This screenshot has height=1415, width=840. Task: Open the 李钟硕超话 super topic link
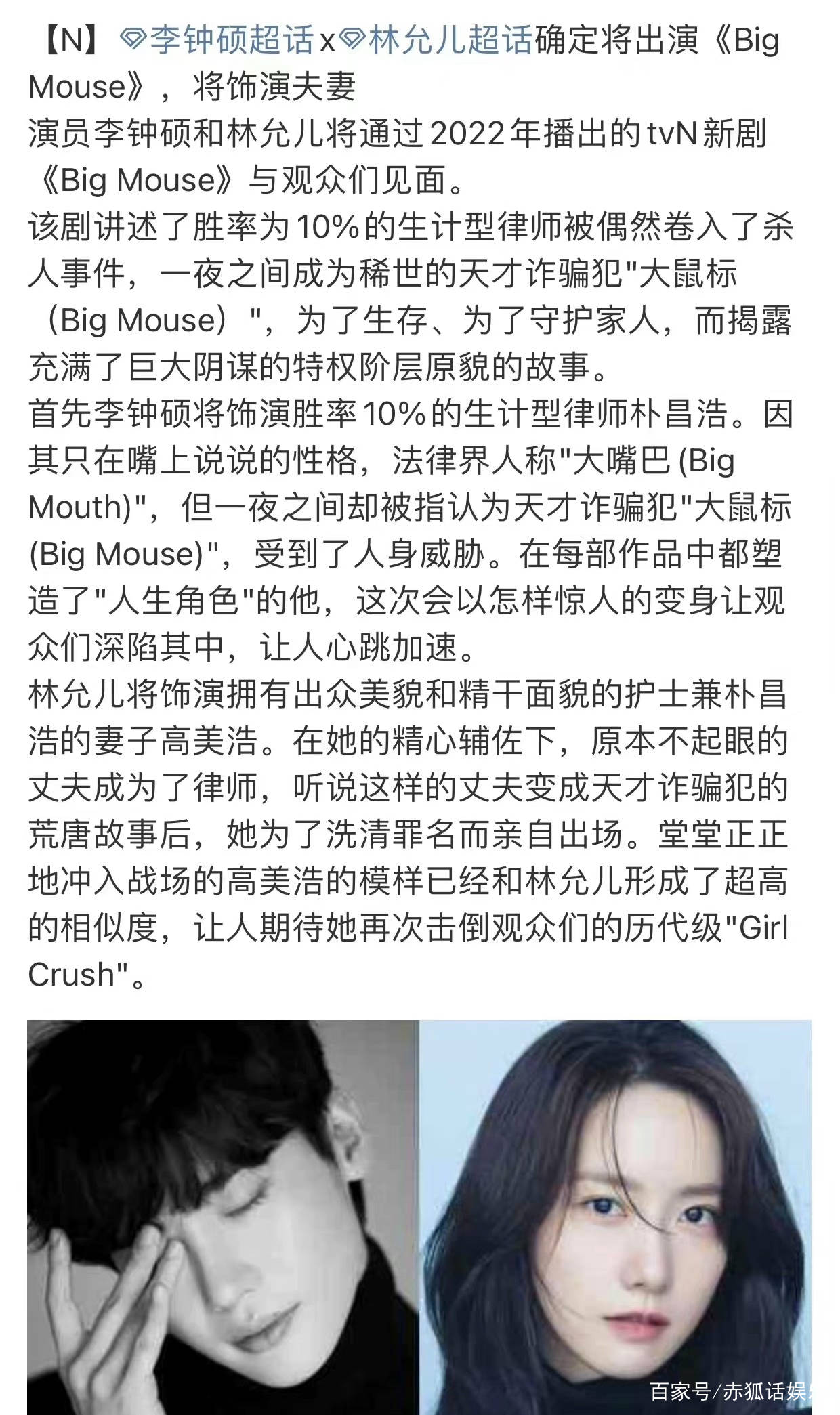(x=217, y=41)
